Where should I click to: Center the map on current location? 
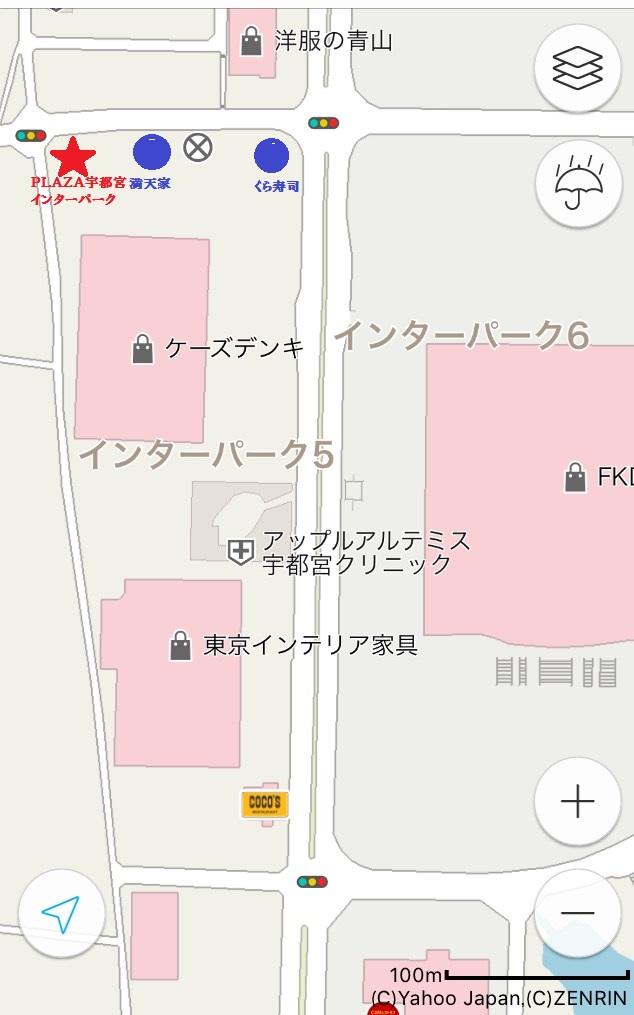pyautogui.click(x=61, y=914)
